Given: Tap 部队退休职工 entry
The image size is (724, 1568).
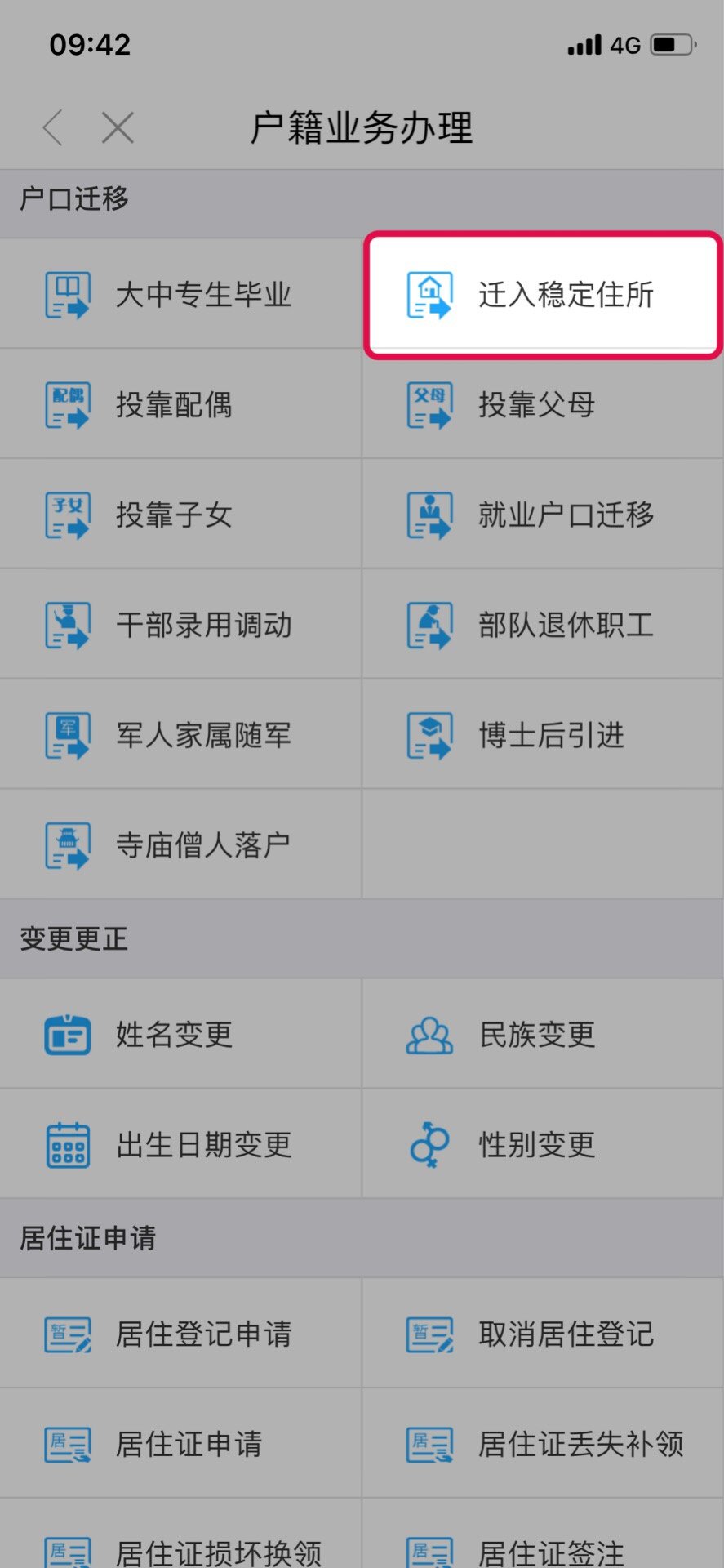Looking at the screenshot, I should pos(543,625).
